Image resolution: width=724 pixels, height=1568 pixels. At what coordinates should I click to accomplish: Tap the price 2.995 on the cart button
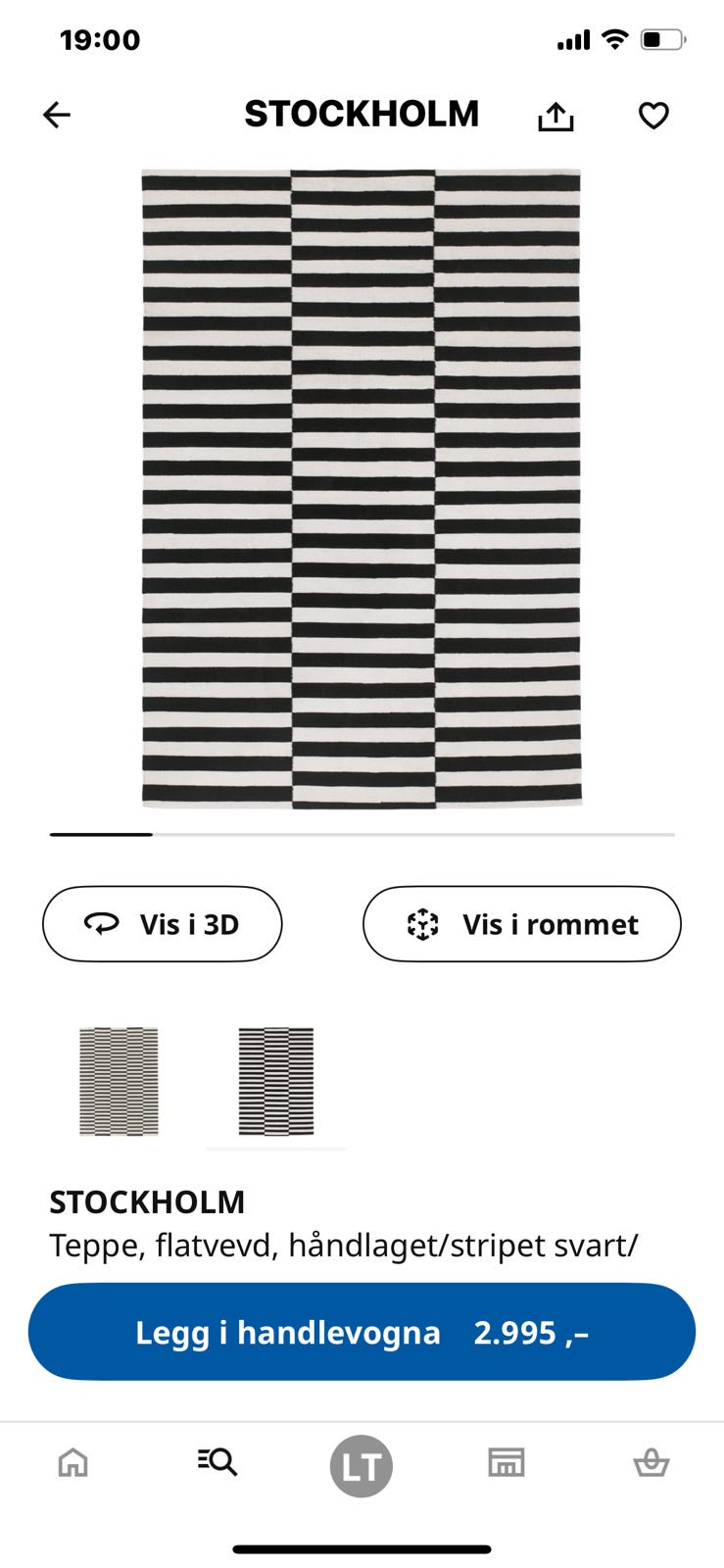pyautogui.click(x=530, y=1332)
